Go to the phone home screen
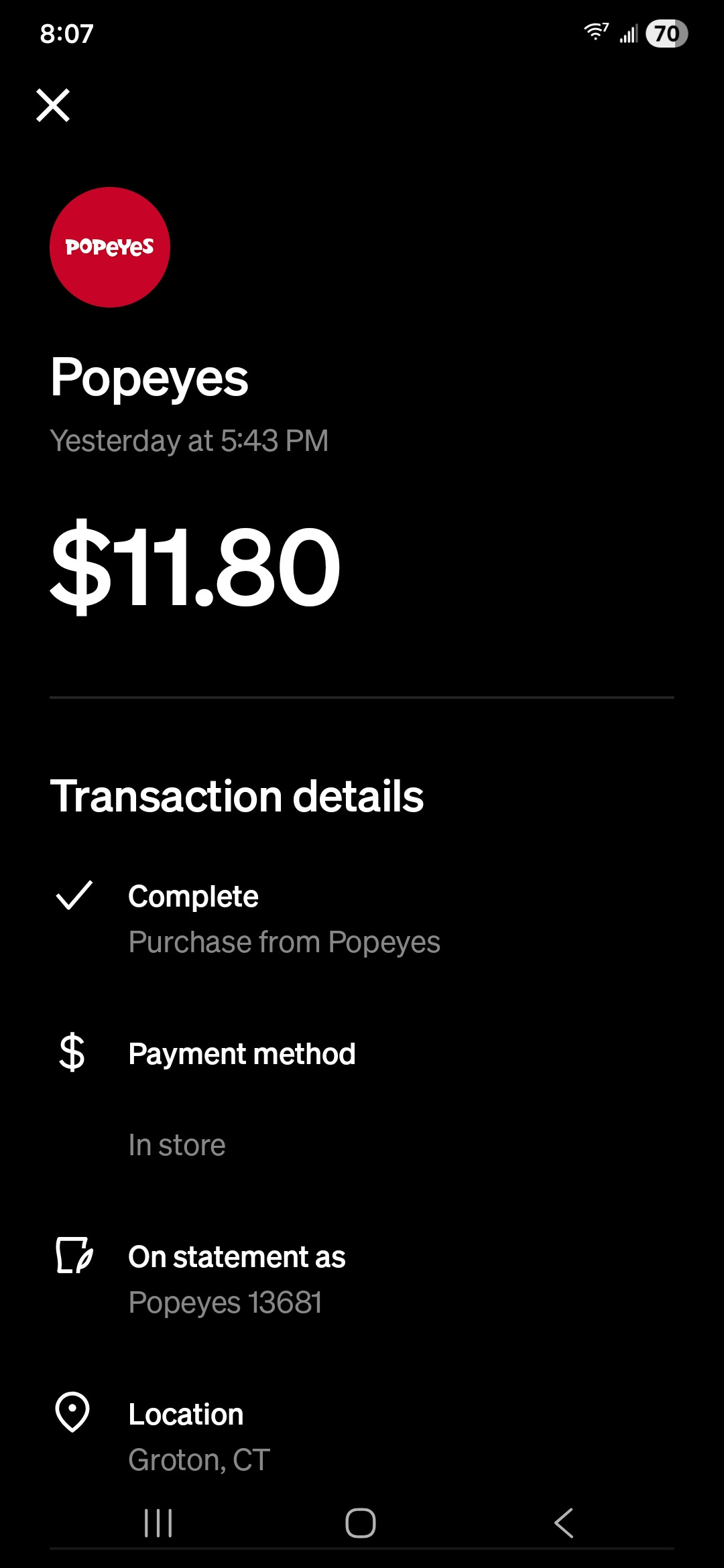Viewport: 724px width, 1568px height. click(x=361, y=1523)
